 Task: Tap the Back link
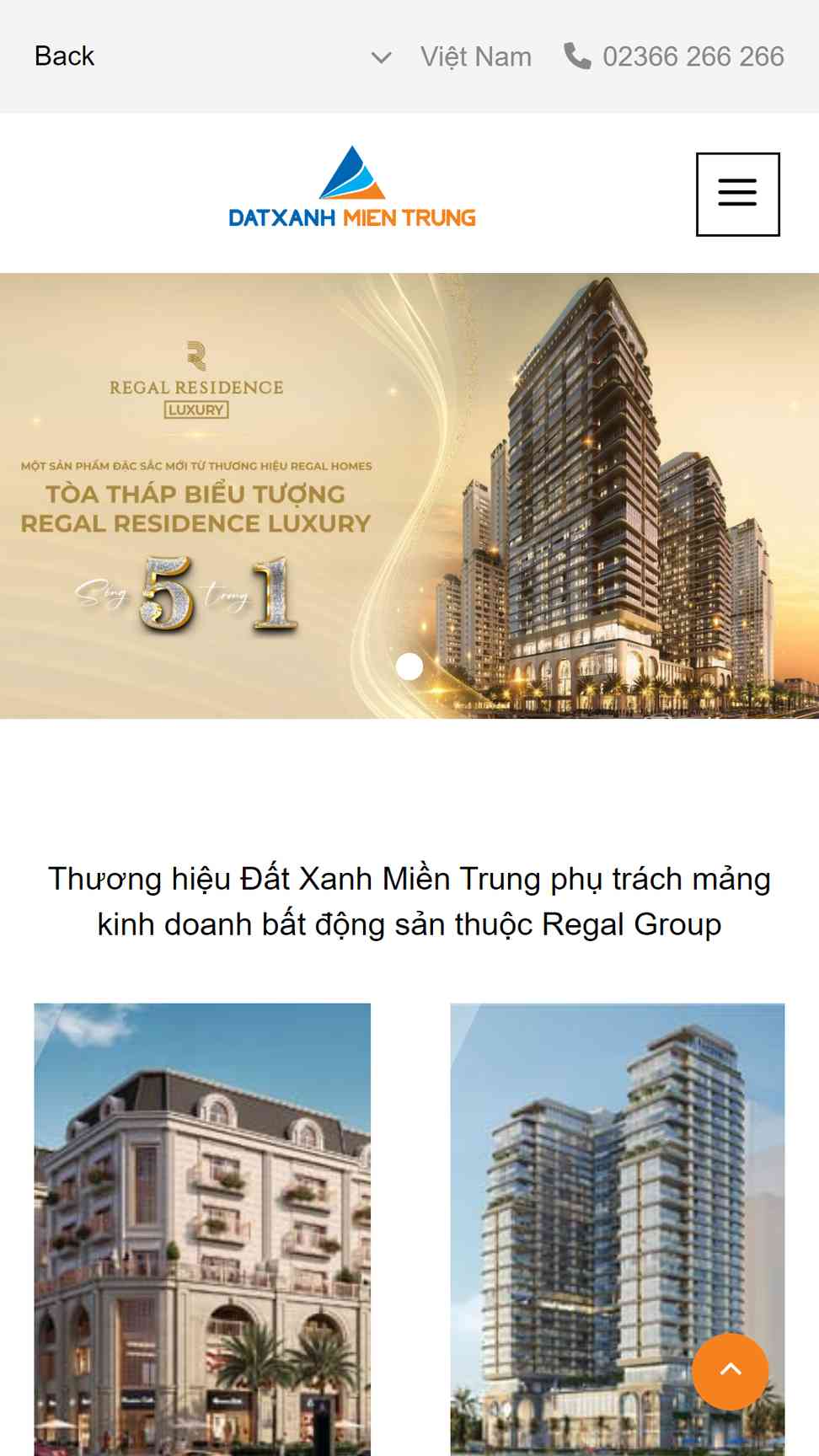64,56
